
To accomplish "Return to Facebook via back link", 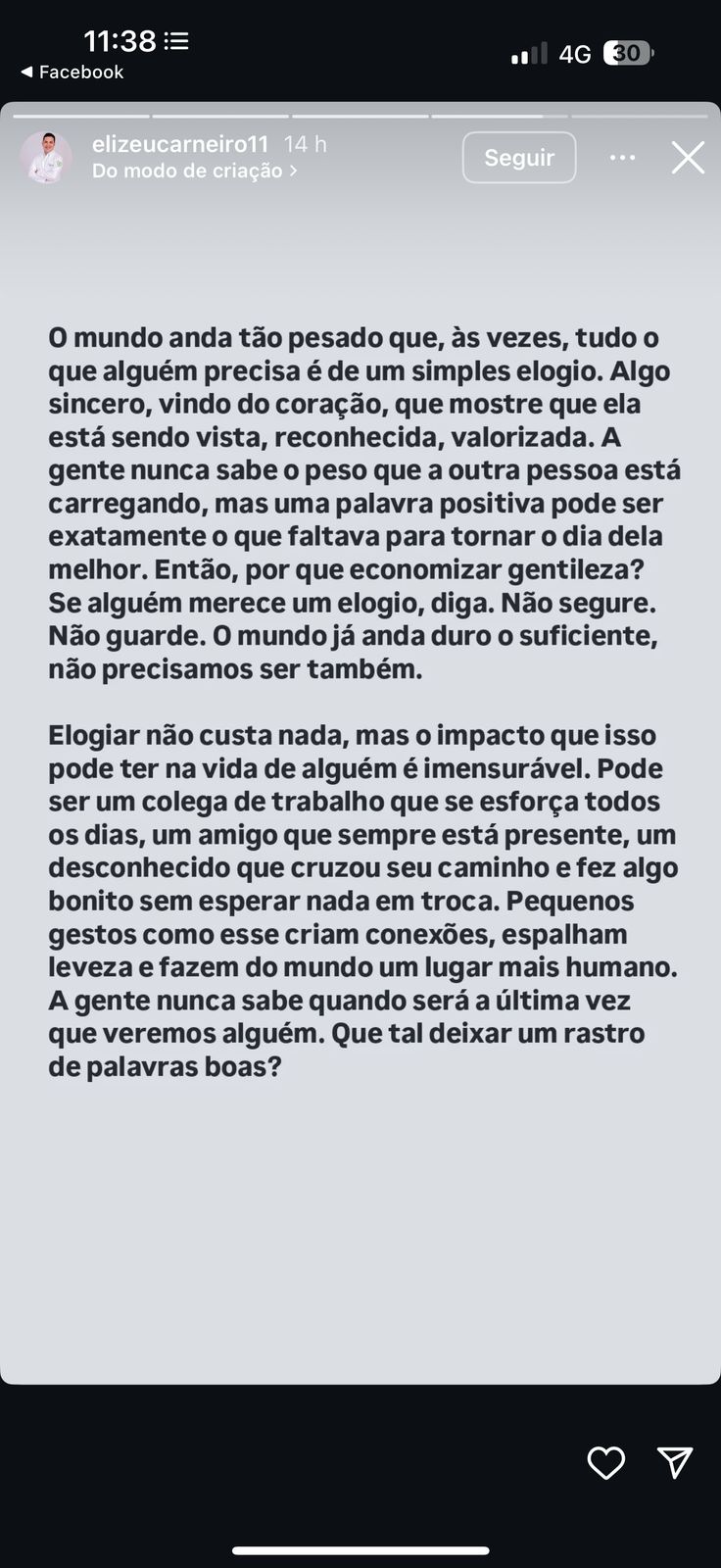I will pyautogui.click(x=72, y=72).
